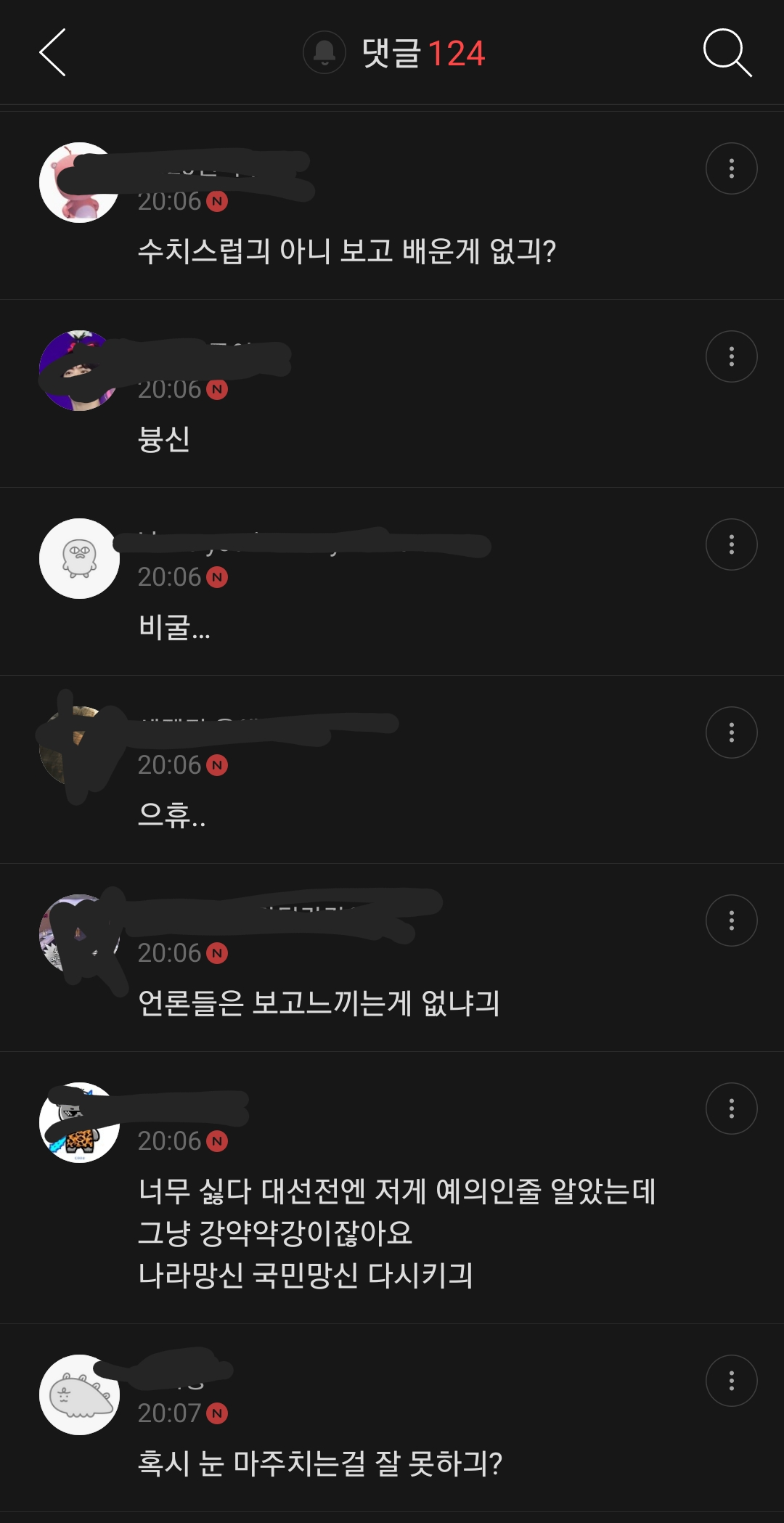Open options menu for comment '너무 싫다 대선전엔'
This screenshot has height=1523, width=784.
(x=731, y=1108)
